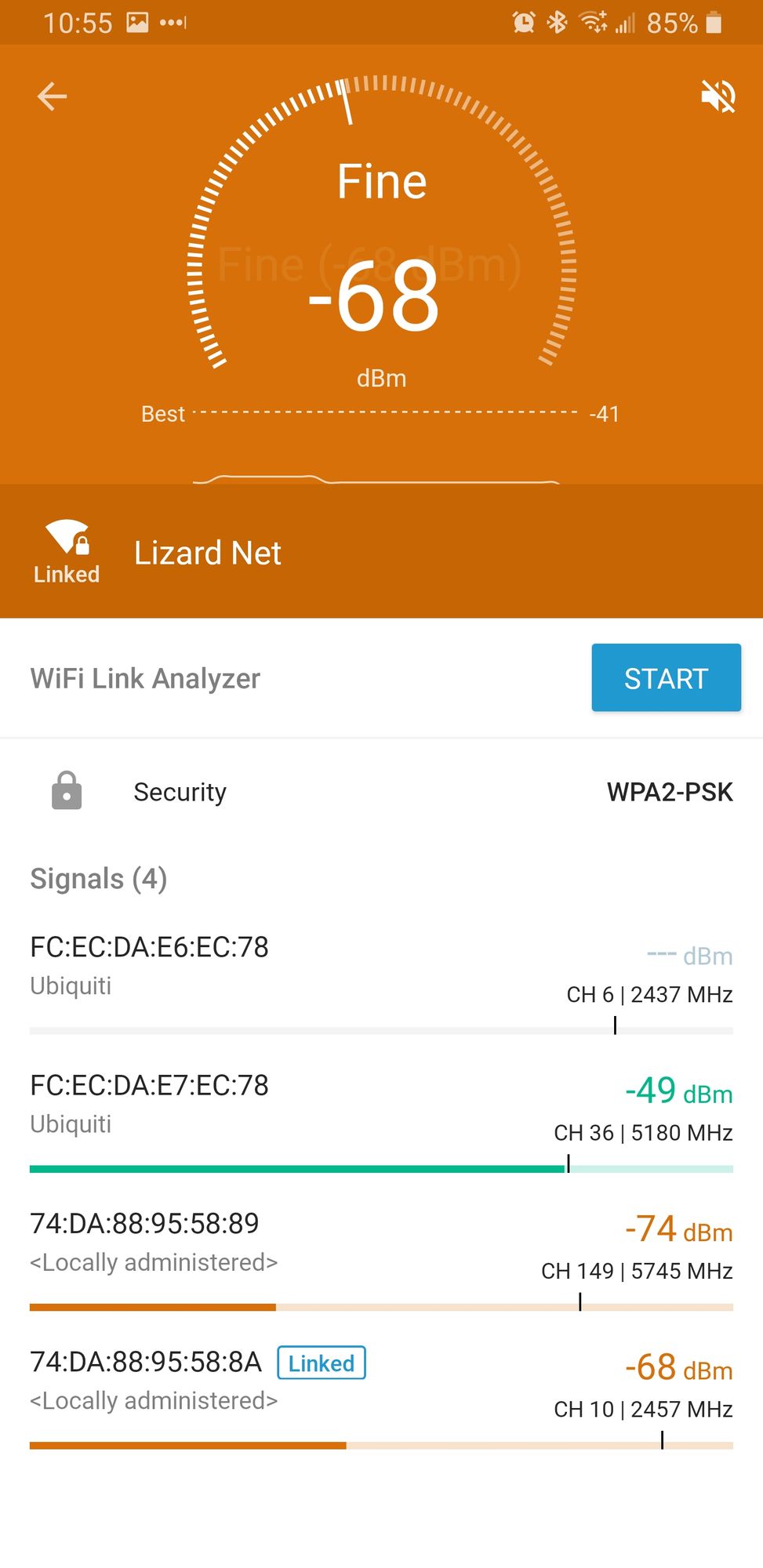
Task: Toggle the muted sound speaker icon
Action: coord(718,96)
